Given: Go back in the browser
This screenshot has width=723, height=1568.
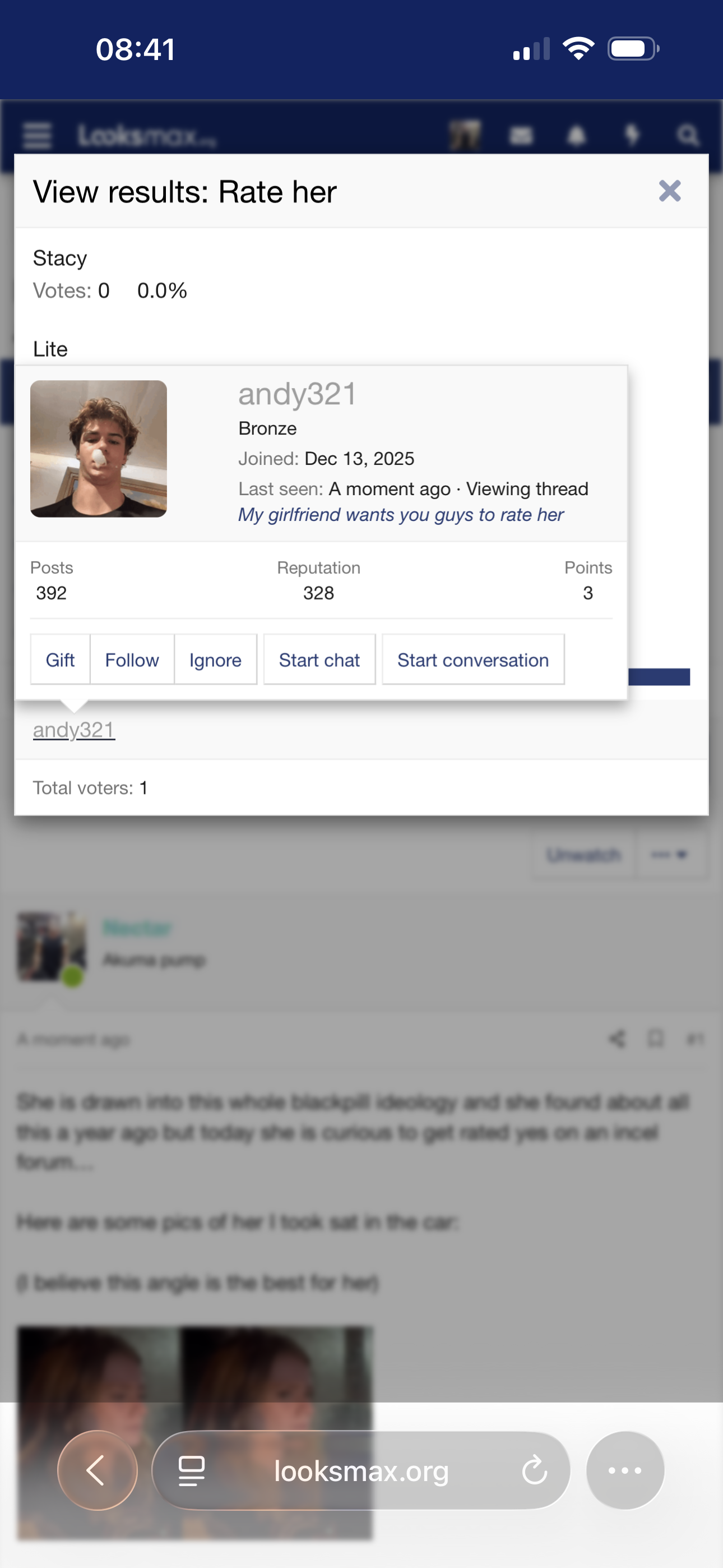Looking at the screenshot, I should (x=97, y=1470).
